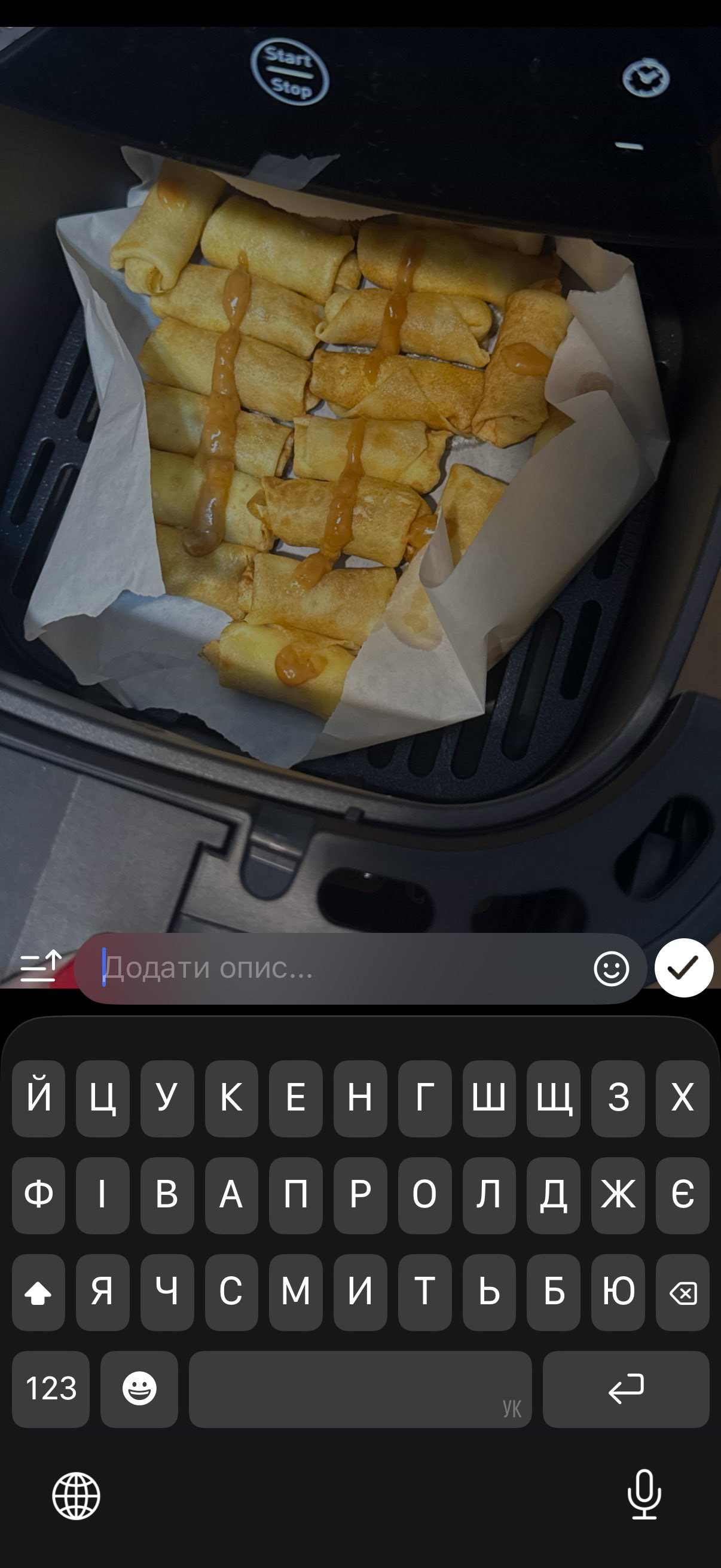Start voice dictation with microphone

coord(644,1494)
